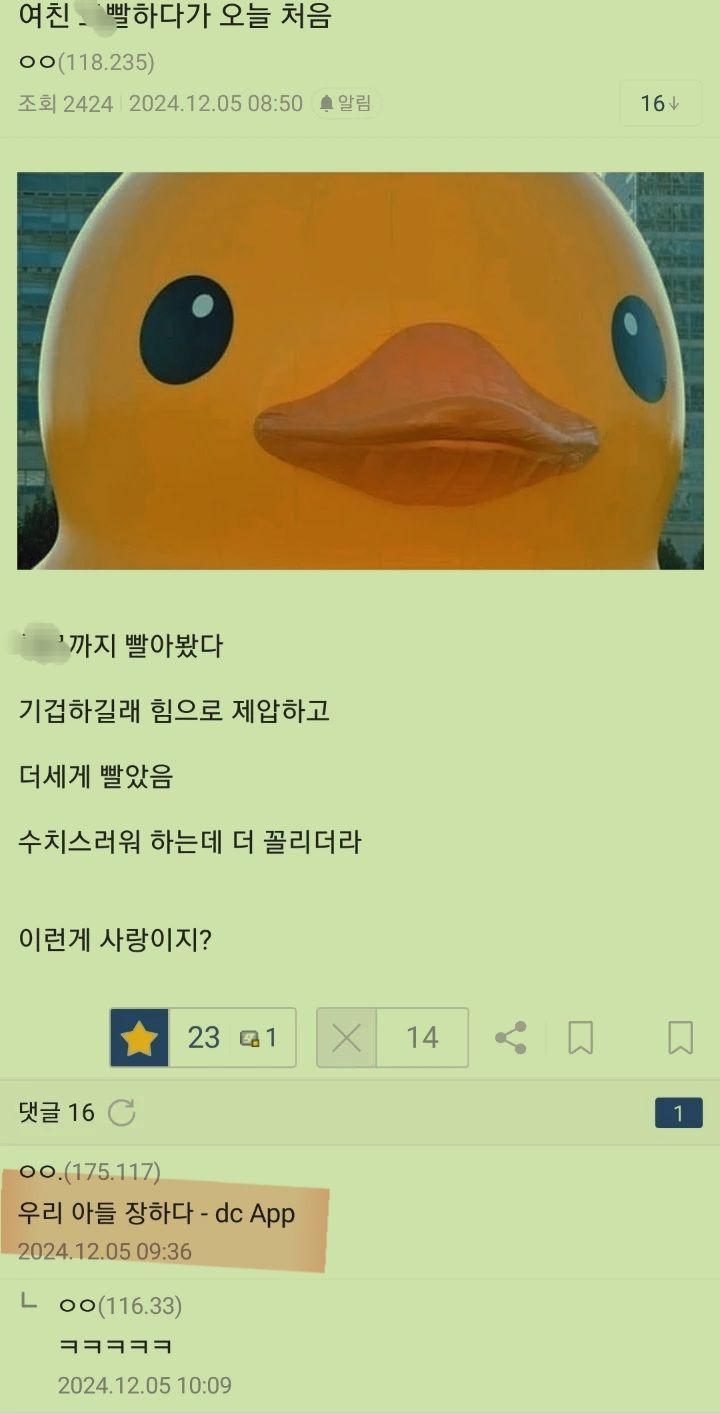Open commenter ㅇㅇ.(175.117) profile
This screenshot has height=1413, width=720.
click(90, 1172)
